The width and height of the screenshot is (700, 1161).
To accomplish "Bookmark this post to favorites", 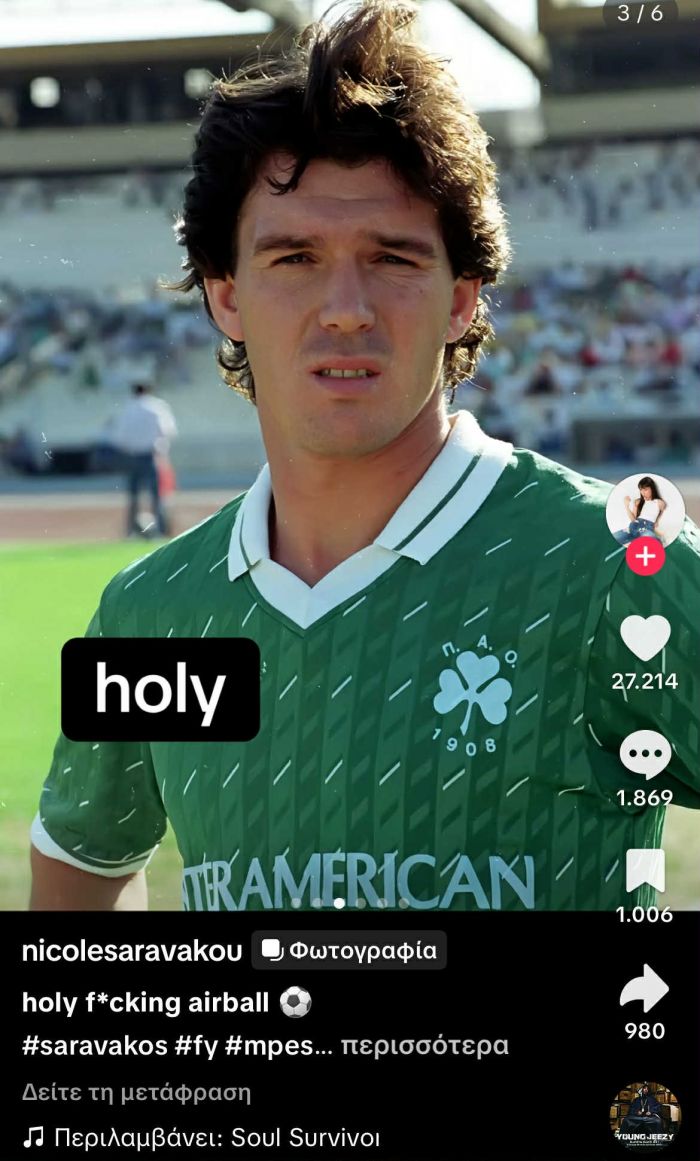I will click(645, 870).
